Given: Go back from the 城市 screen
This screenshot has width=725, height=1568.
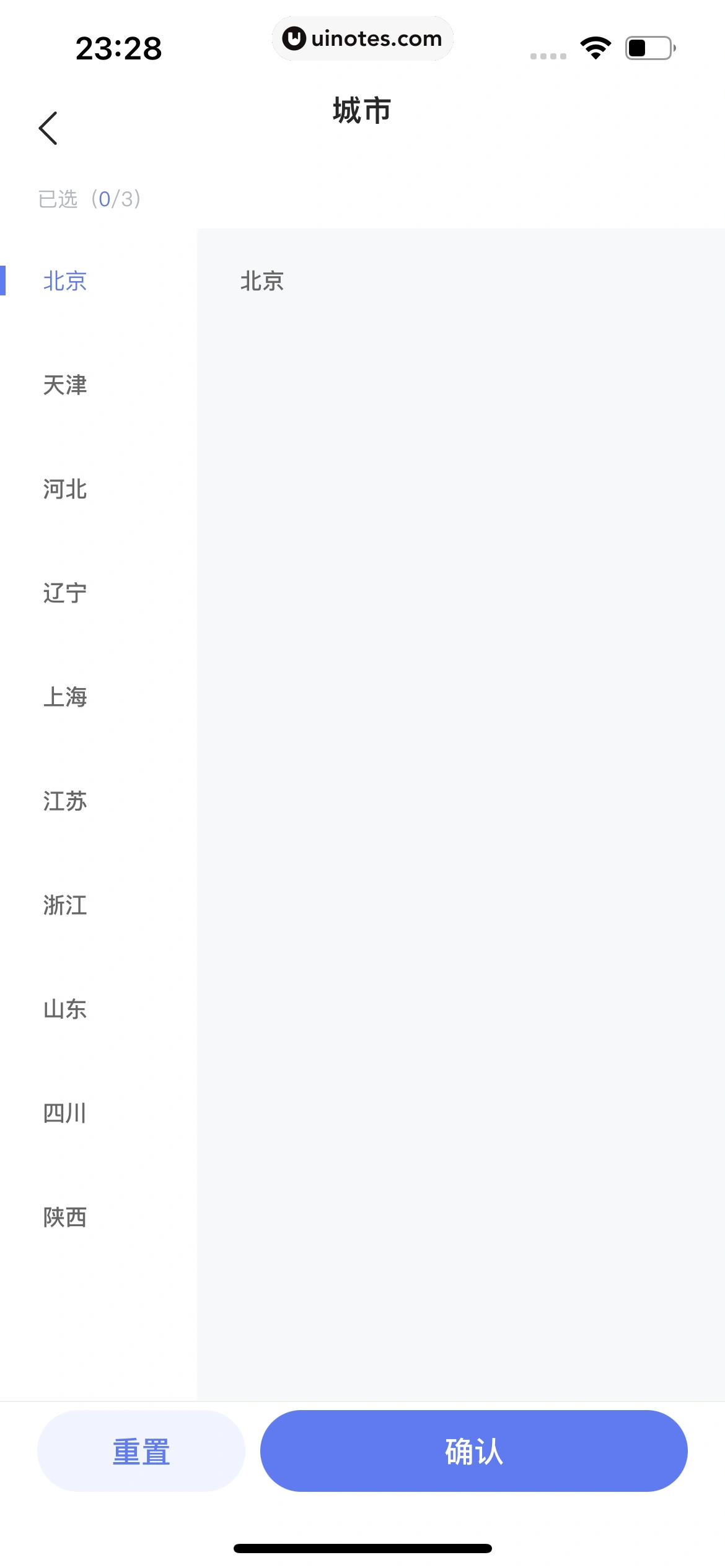Looking at the screenshot, I should (48, 128).
